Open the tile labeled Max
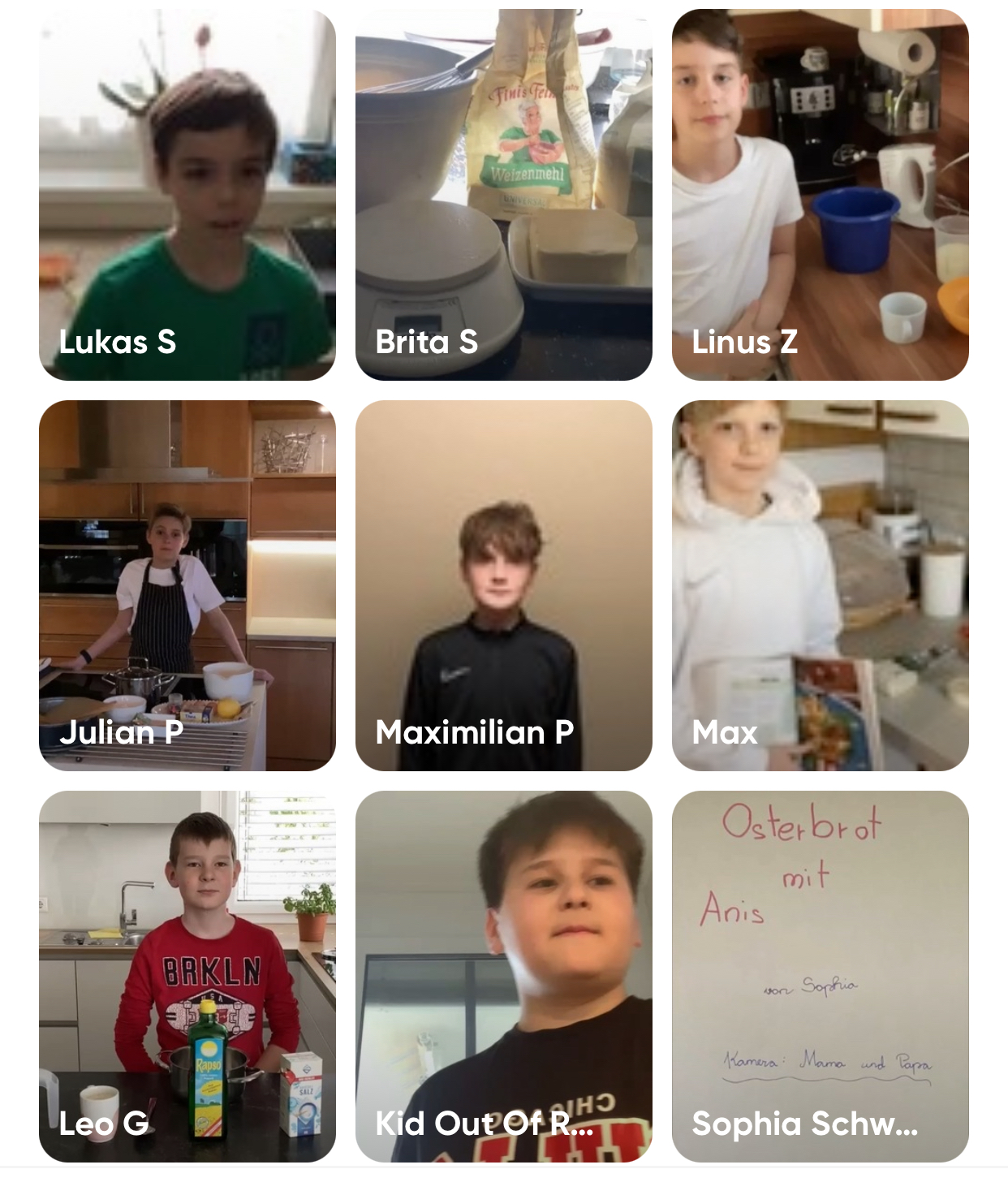Screen dimensions: 1008x1182 820,585
